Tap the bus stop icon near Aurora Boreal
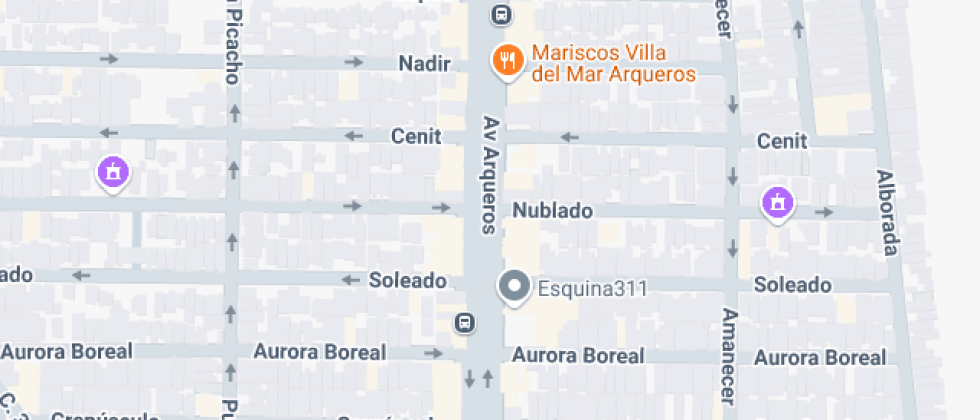 tap(464, 323)
